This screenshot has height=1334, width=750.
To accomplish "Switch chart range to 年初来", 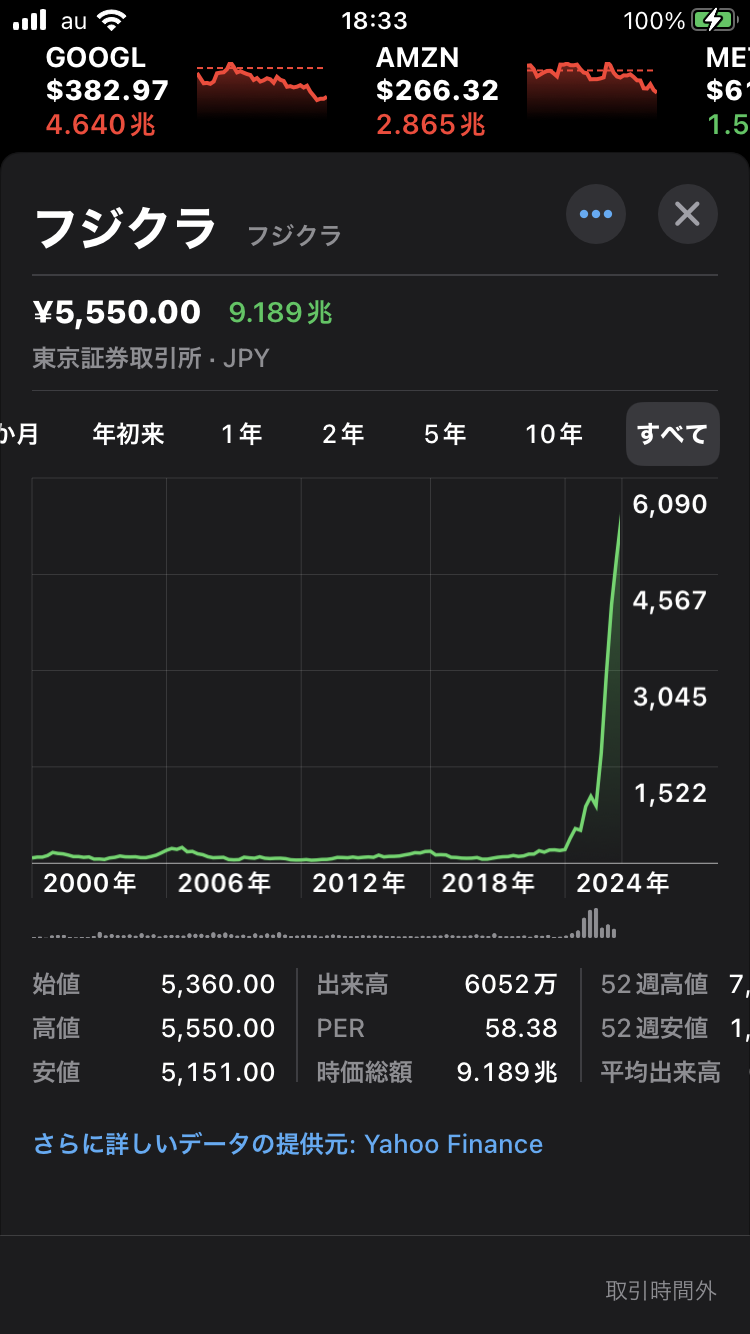I will pyautogui.click(x=128, y=434).
